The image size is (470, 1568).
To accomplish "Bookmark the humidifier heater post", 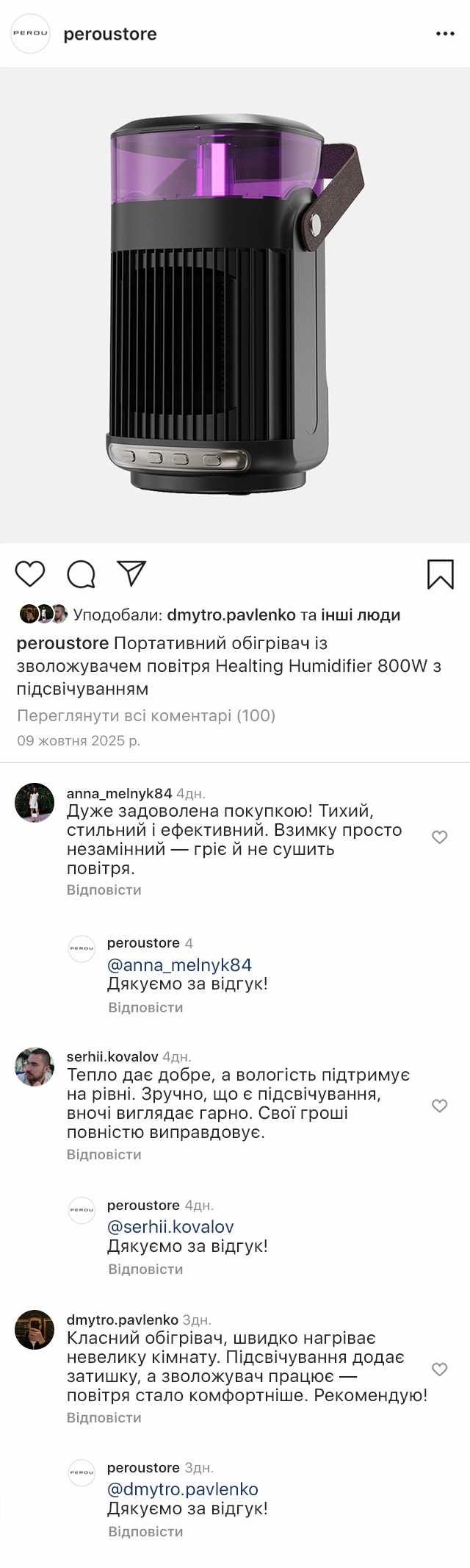I will 440,574.
